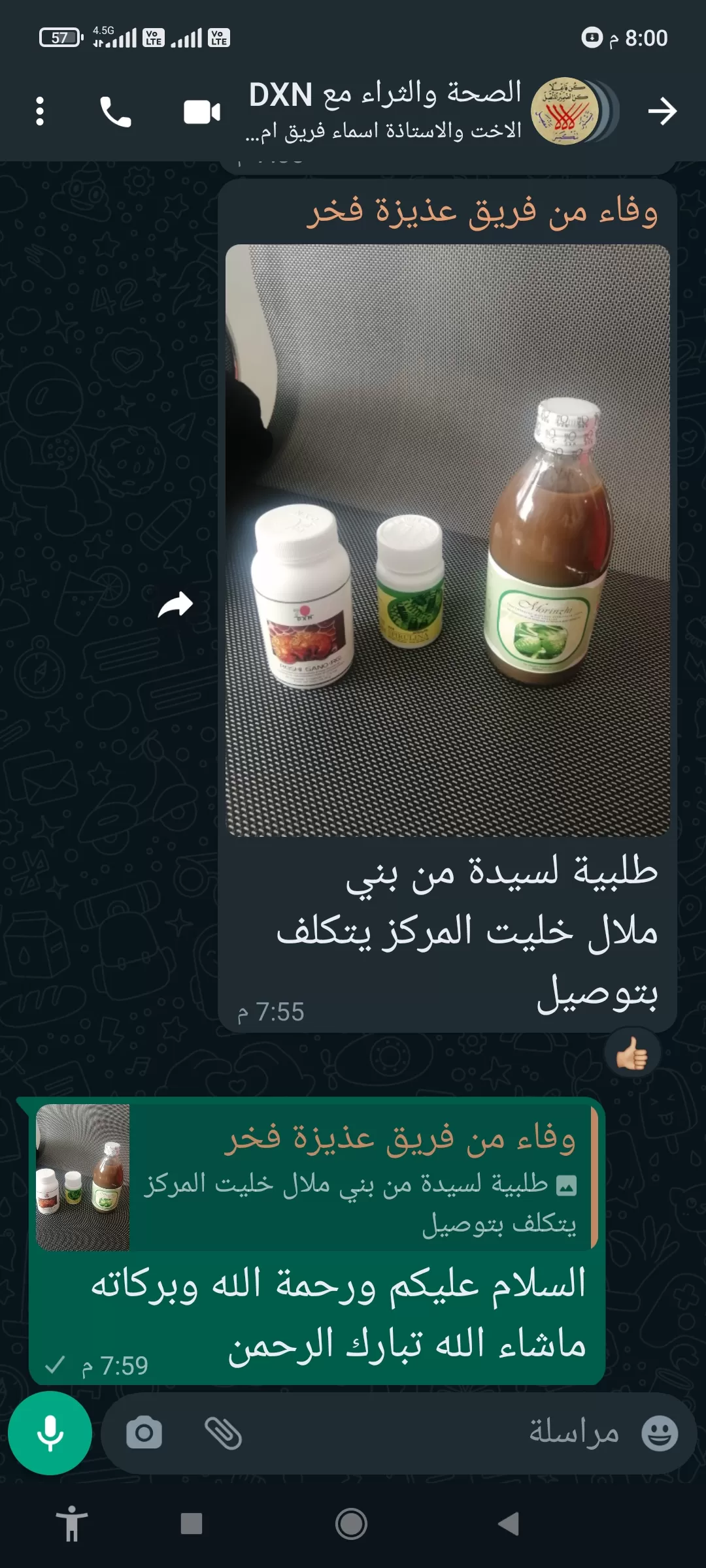The image size is (706, 1568).
Task: Open the photo of the DXN products
Action: 448,540
